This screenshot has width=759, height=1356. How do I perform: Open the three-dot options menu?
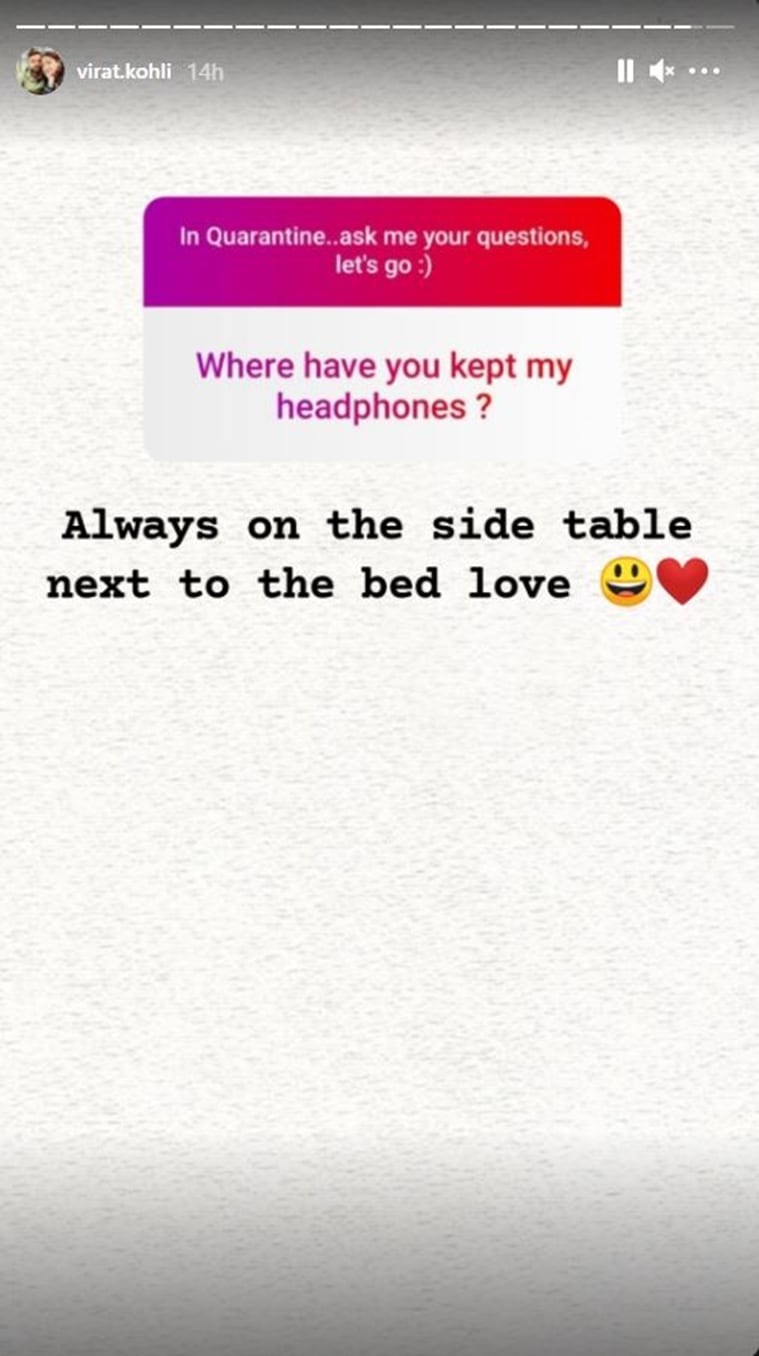705,71
